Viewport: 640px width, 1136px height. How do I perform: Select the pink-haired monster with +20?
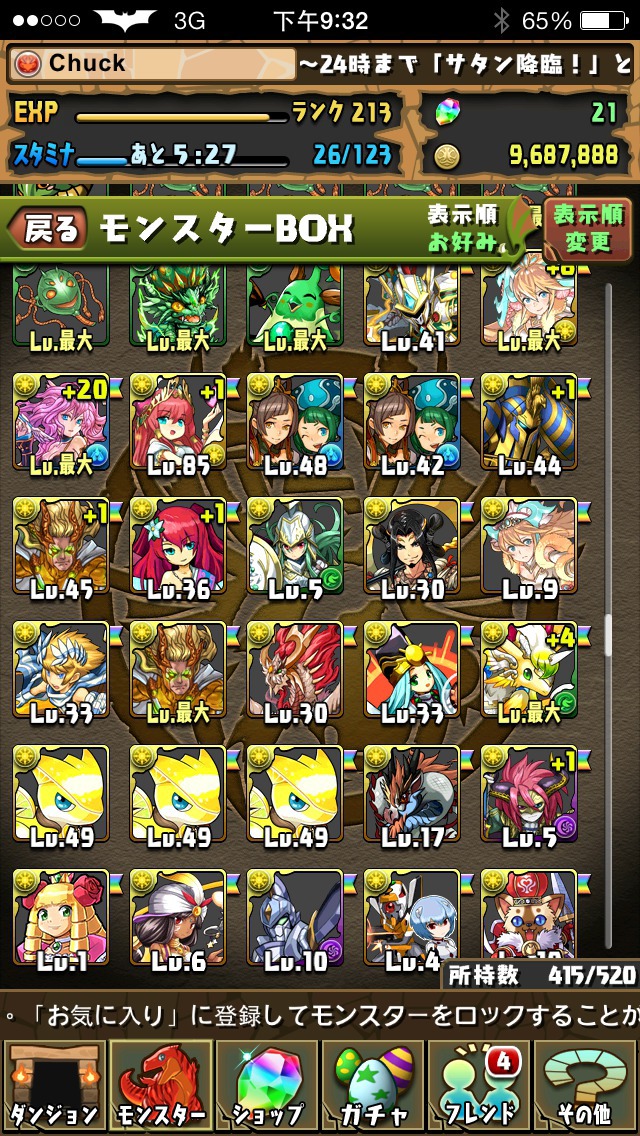[61, 425]
